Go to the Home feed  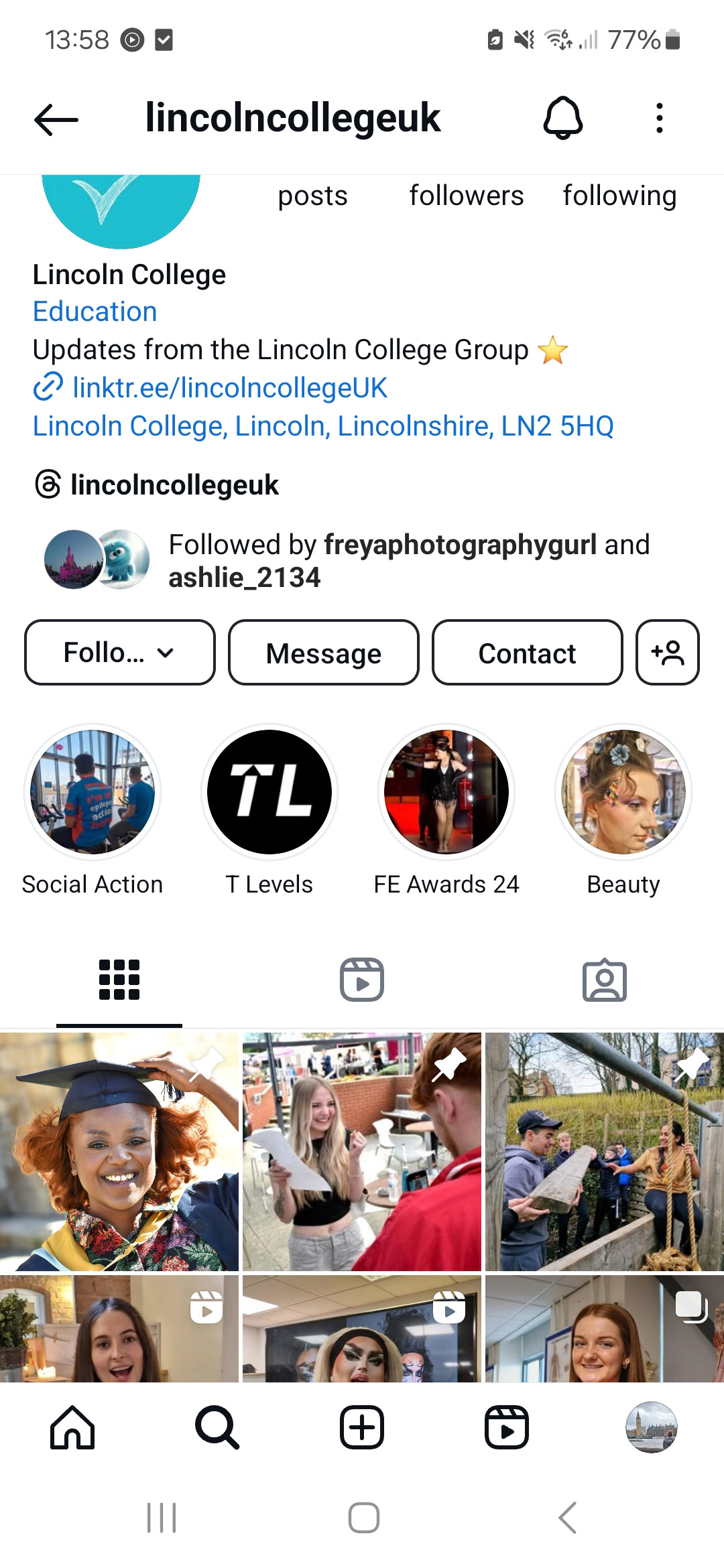click(x=72, y=1427)
